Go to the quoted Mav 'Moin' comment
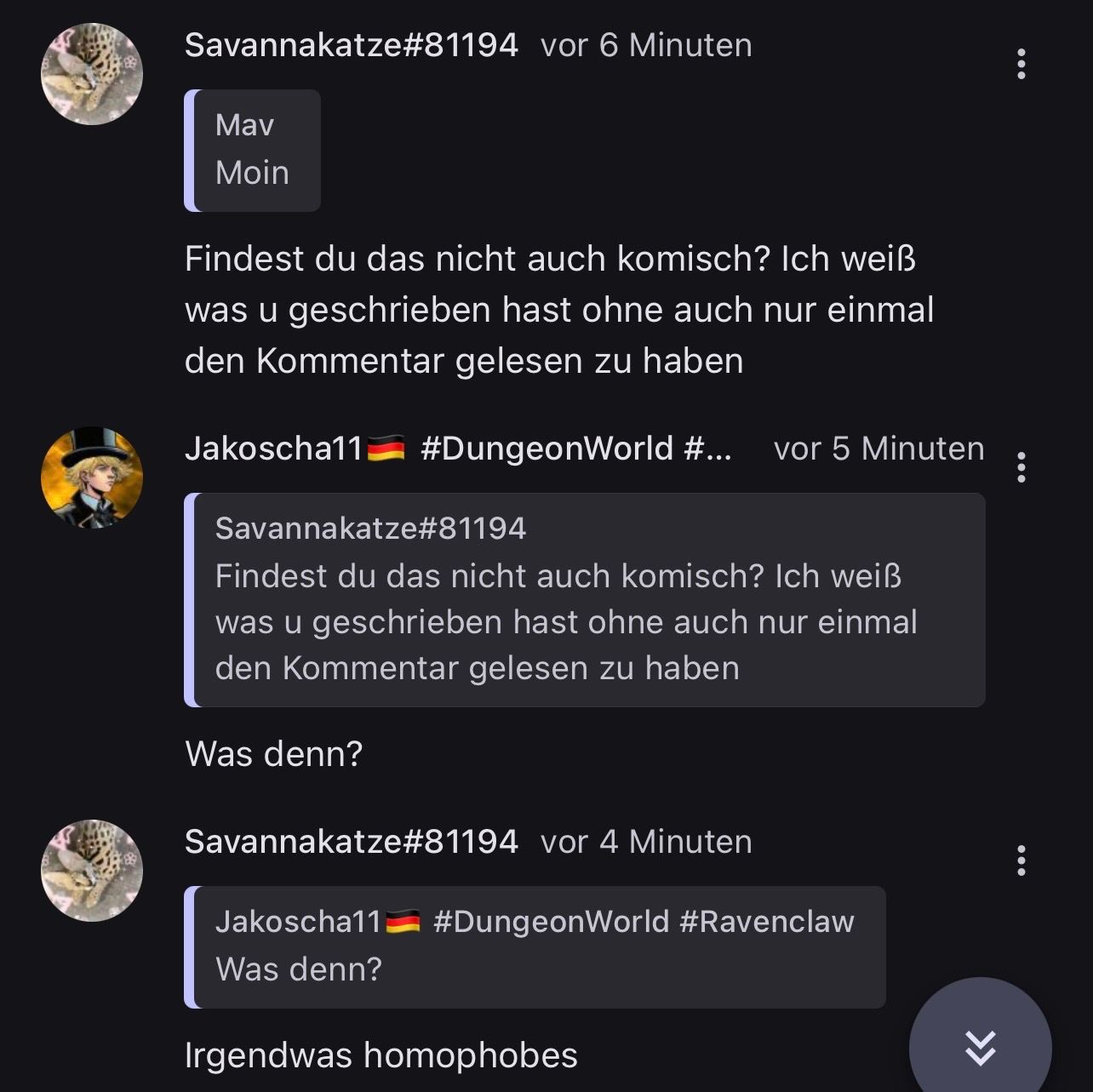The width and height of the screenshot is (1093, 1092). (x=253, y=151)
